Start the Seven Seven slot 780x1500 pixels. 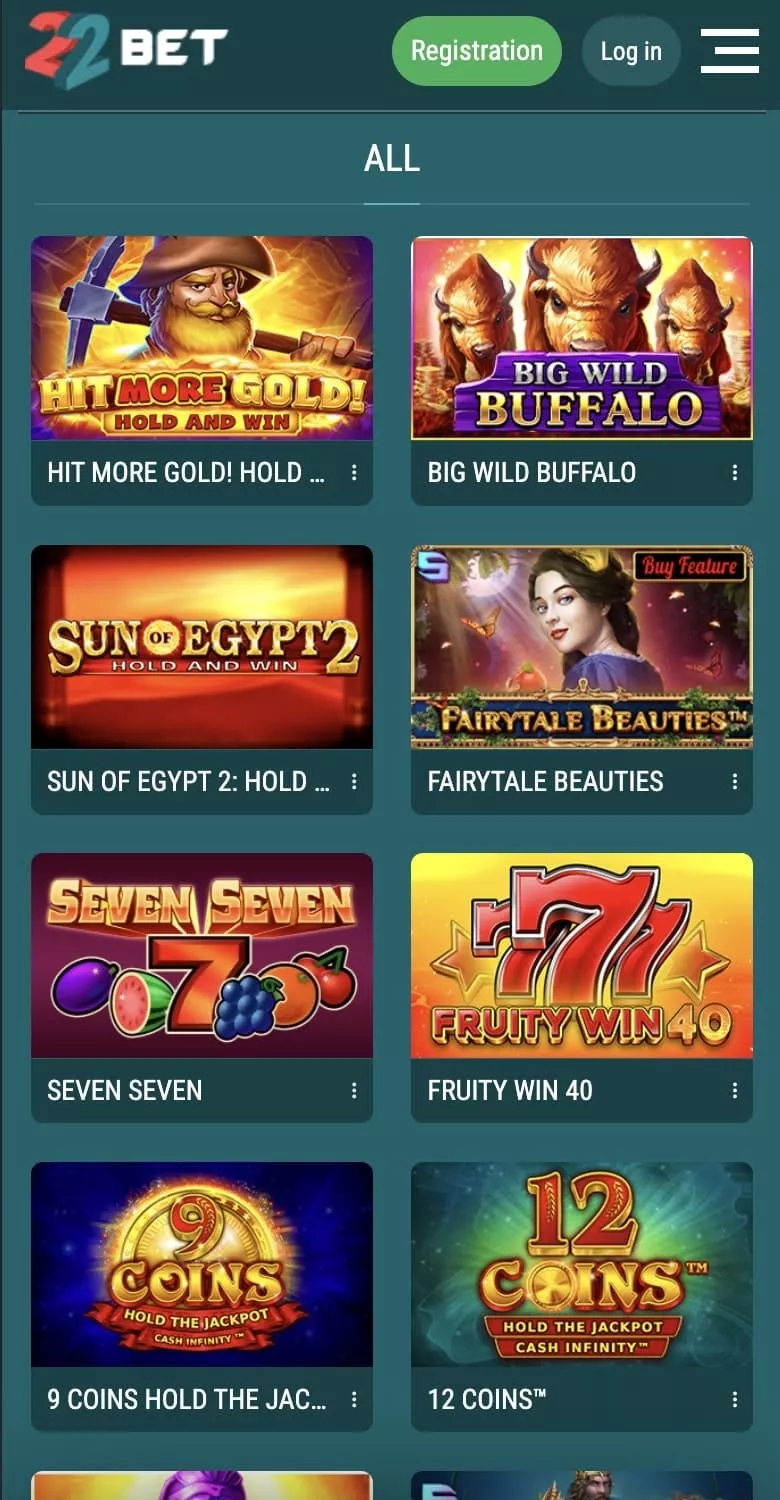[x=202, y=956]
